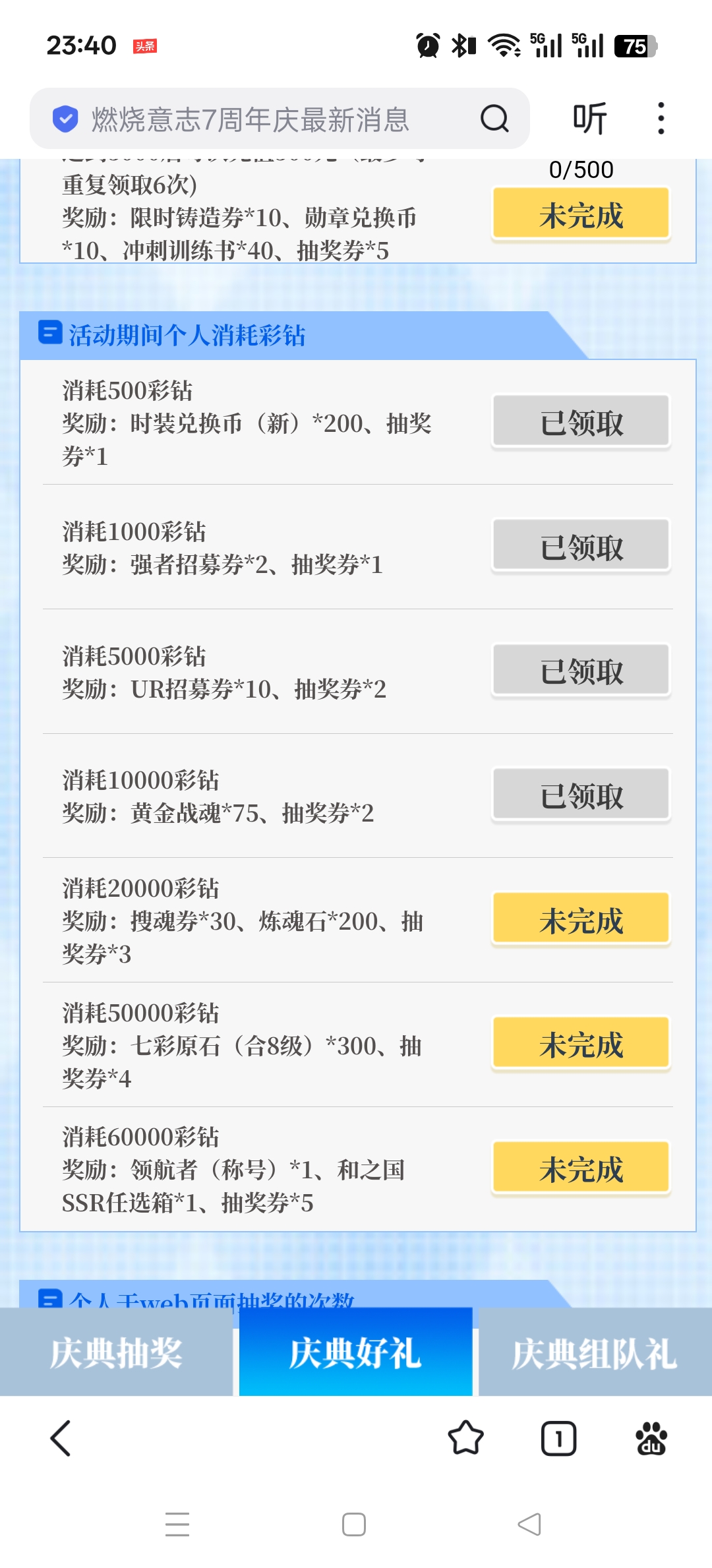Bookmark this page with the star icon
Screen dimensions: 712x1568
465,1438
